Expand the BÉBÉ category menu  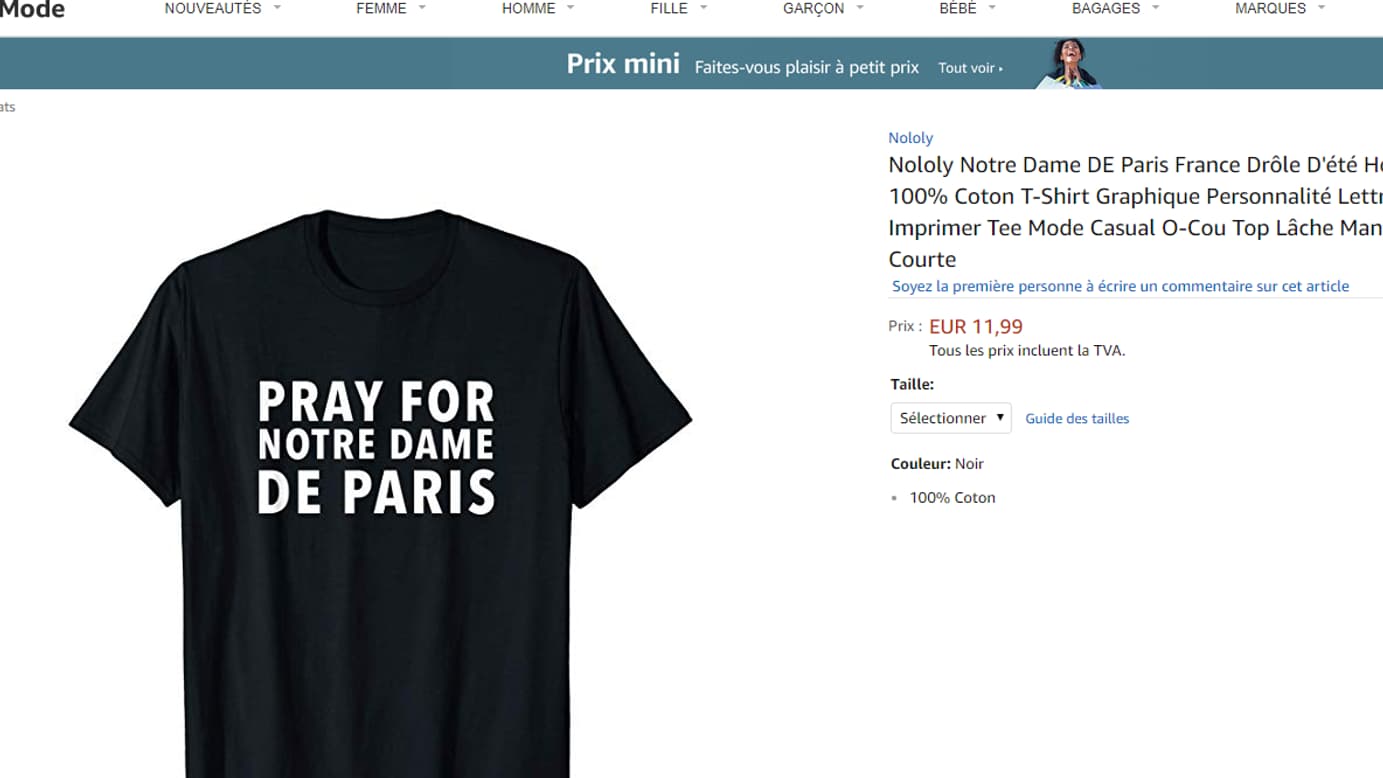point(967,9)
